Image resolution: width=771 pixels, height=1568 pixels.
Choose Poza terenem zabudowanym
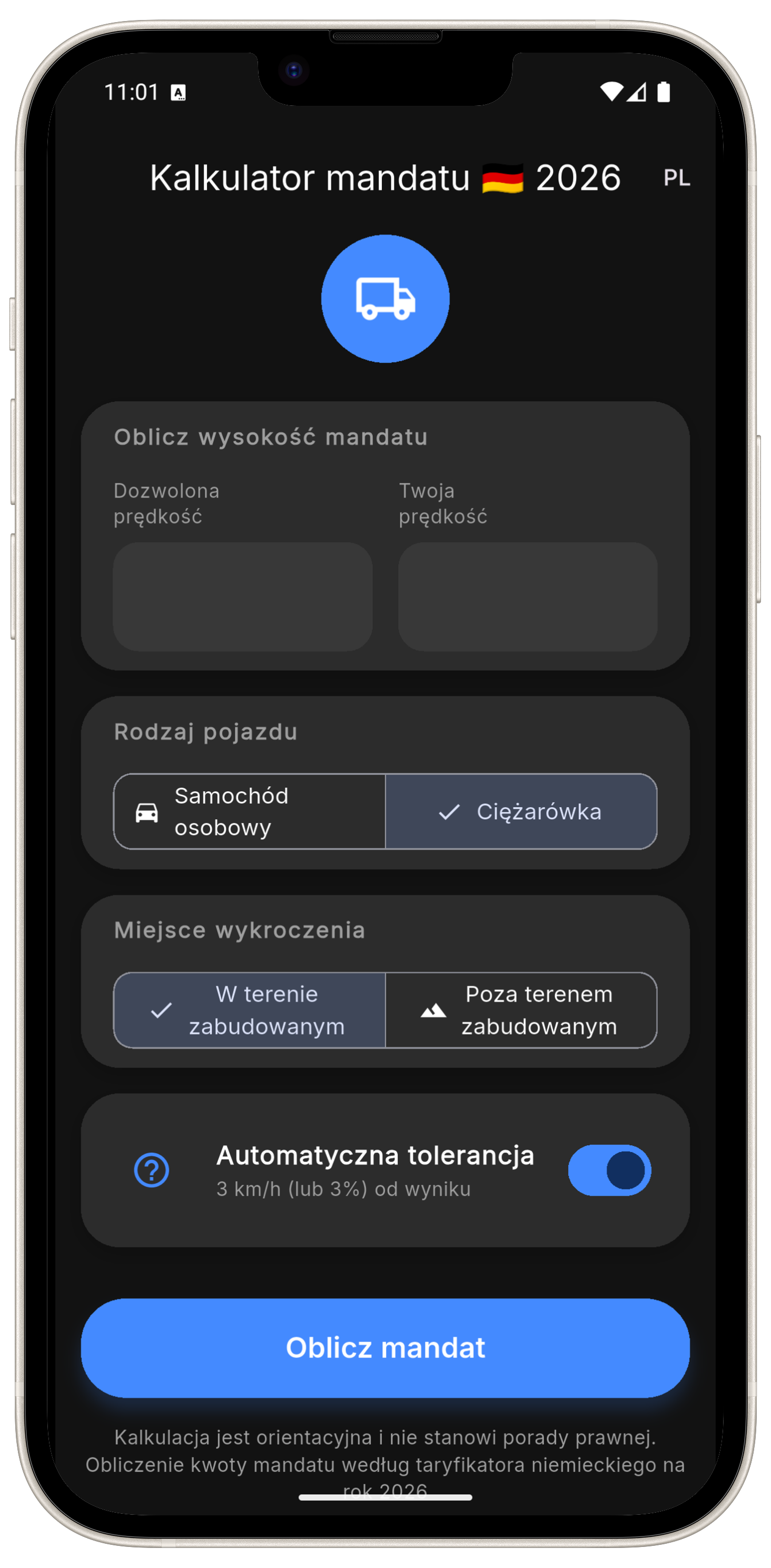(x=521, y=1010)
